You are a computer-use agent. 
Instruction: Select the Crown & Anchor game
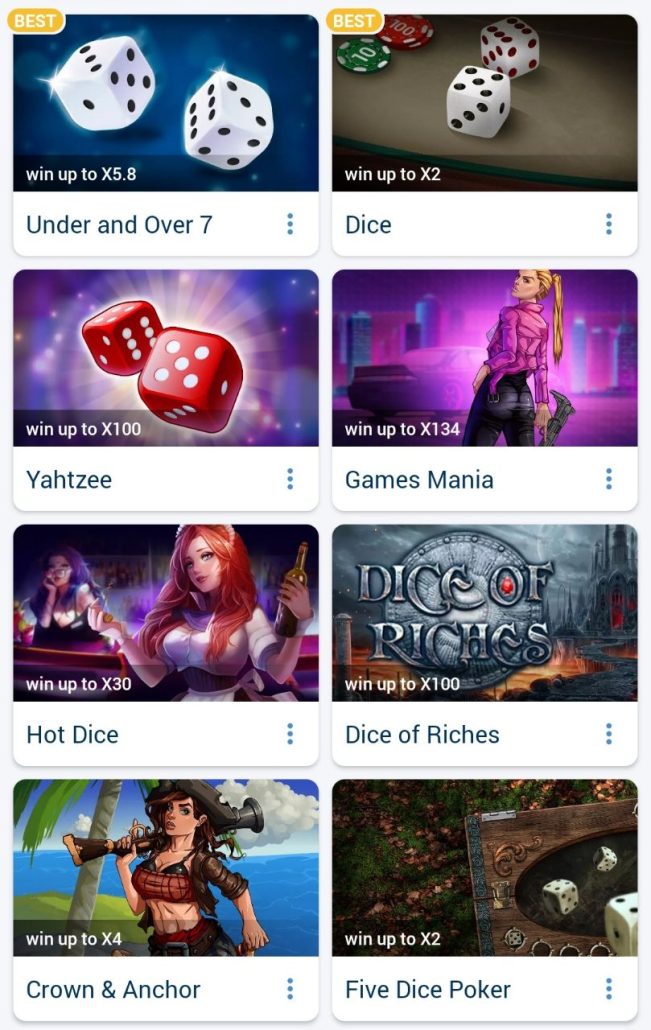165,868
